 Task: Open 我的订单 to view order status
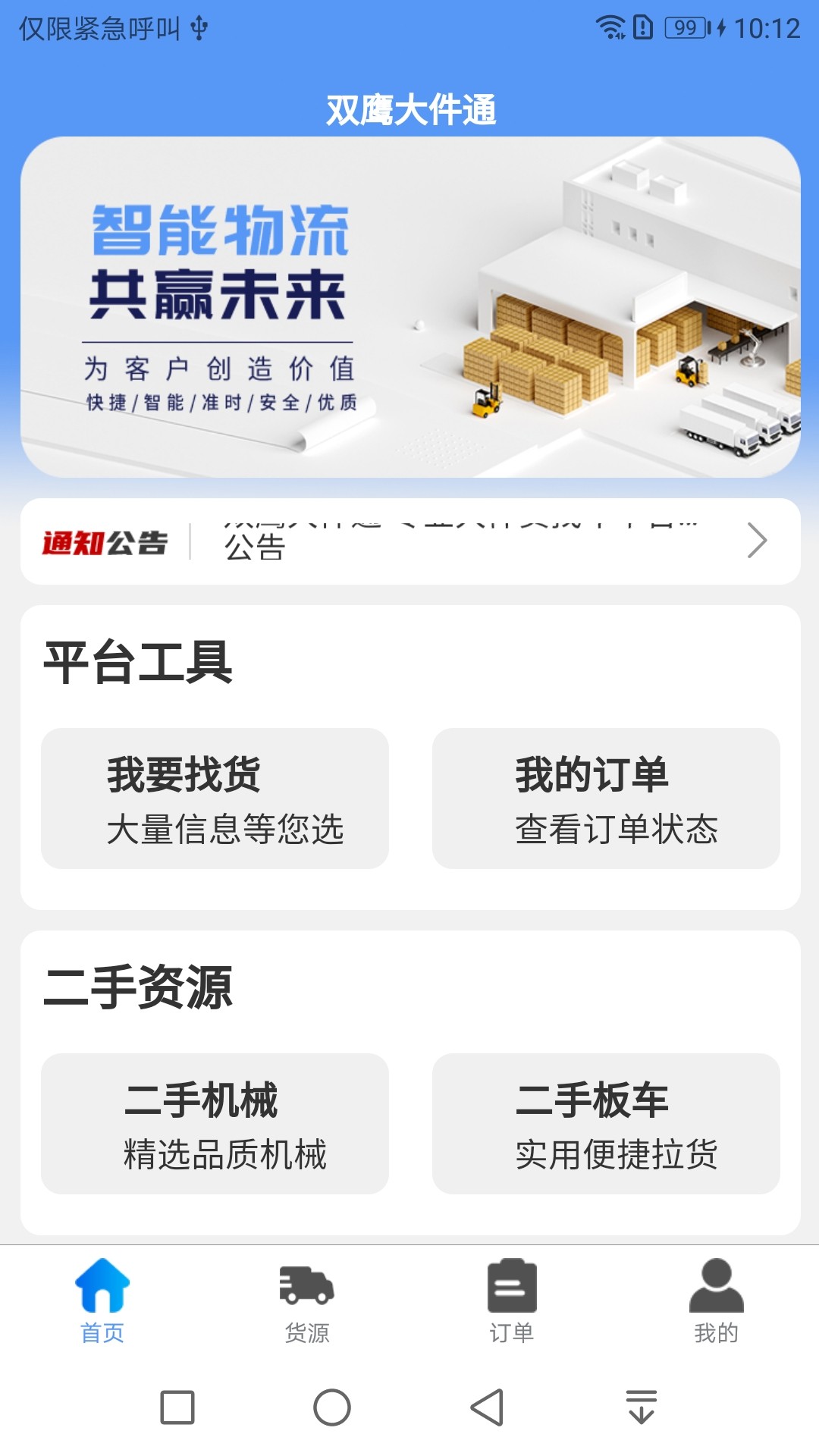605,799
